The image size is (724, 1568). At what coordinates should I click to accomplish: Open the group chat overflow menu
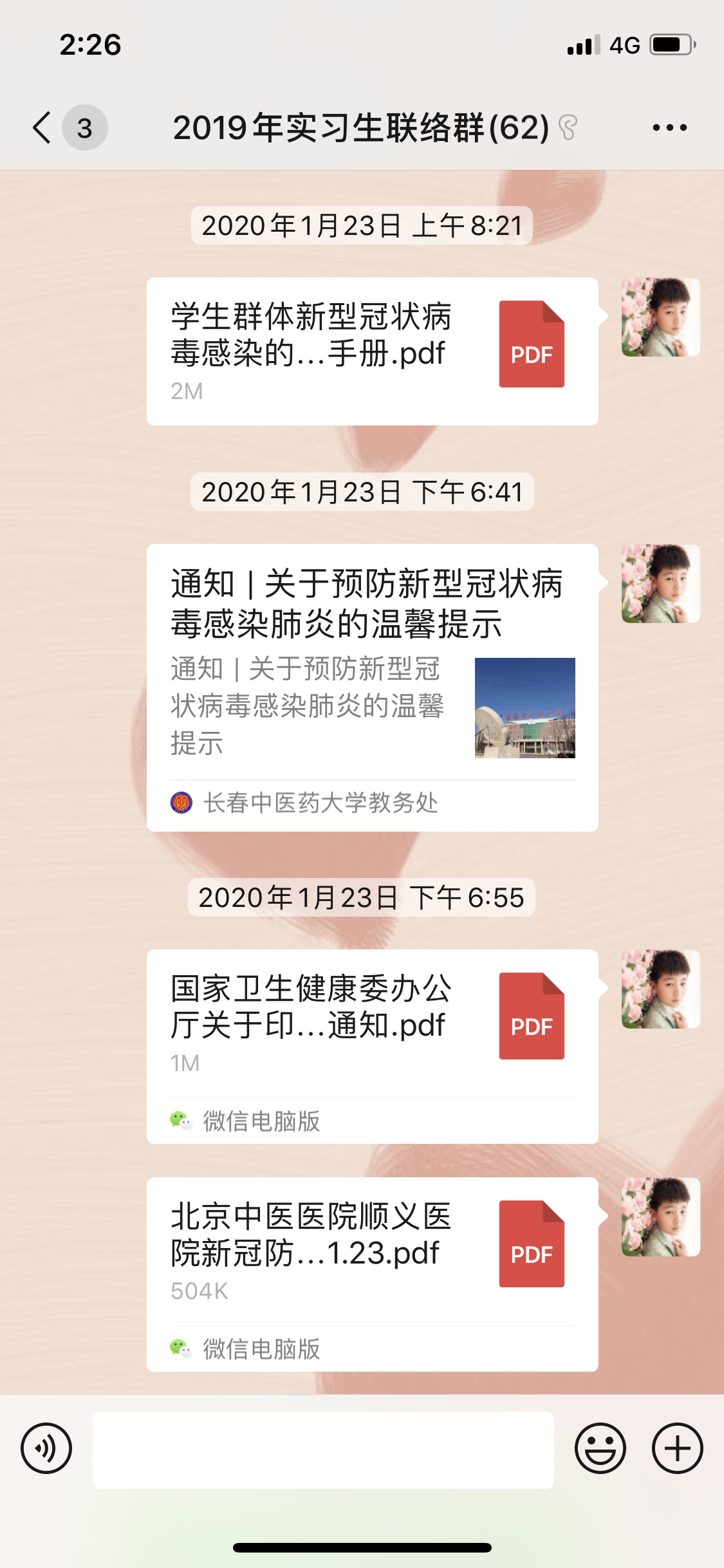(669, 127)
